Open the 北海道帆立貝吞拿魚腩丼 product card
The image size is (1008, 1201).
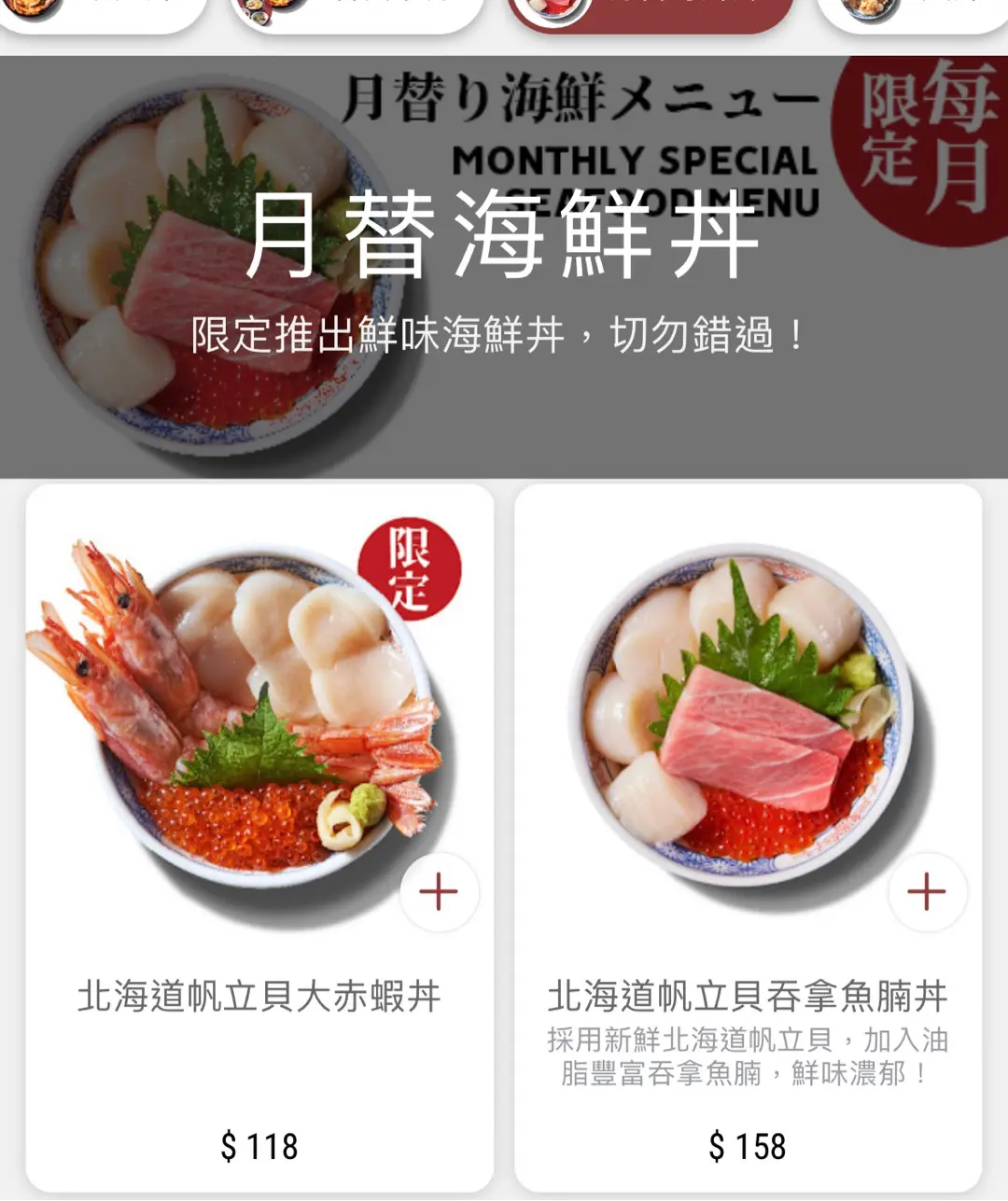[747, 997]
